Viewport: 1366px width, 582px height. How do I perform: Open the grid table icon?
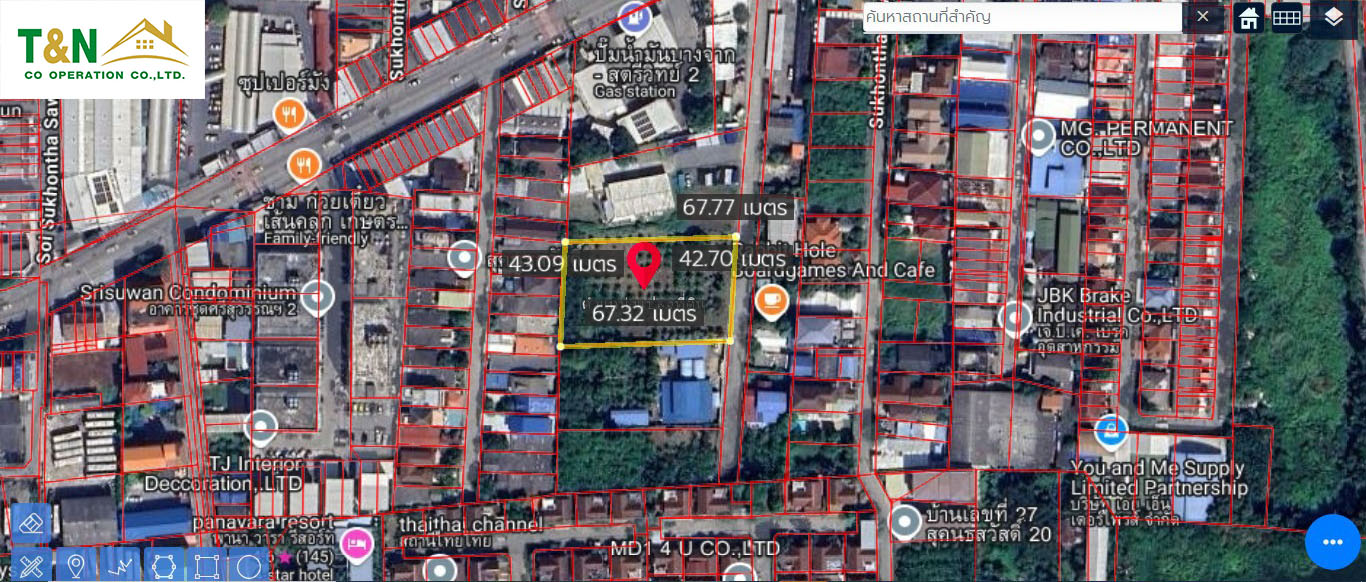1287,18
